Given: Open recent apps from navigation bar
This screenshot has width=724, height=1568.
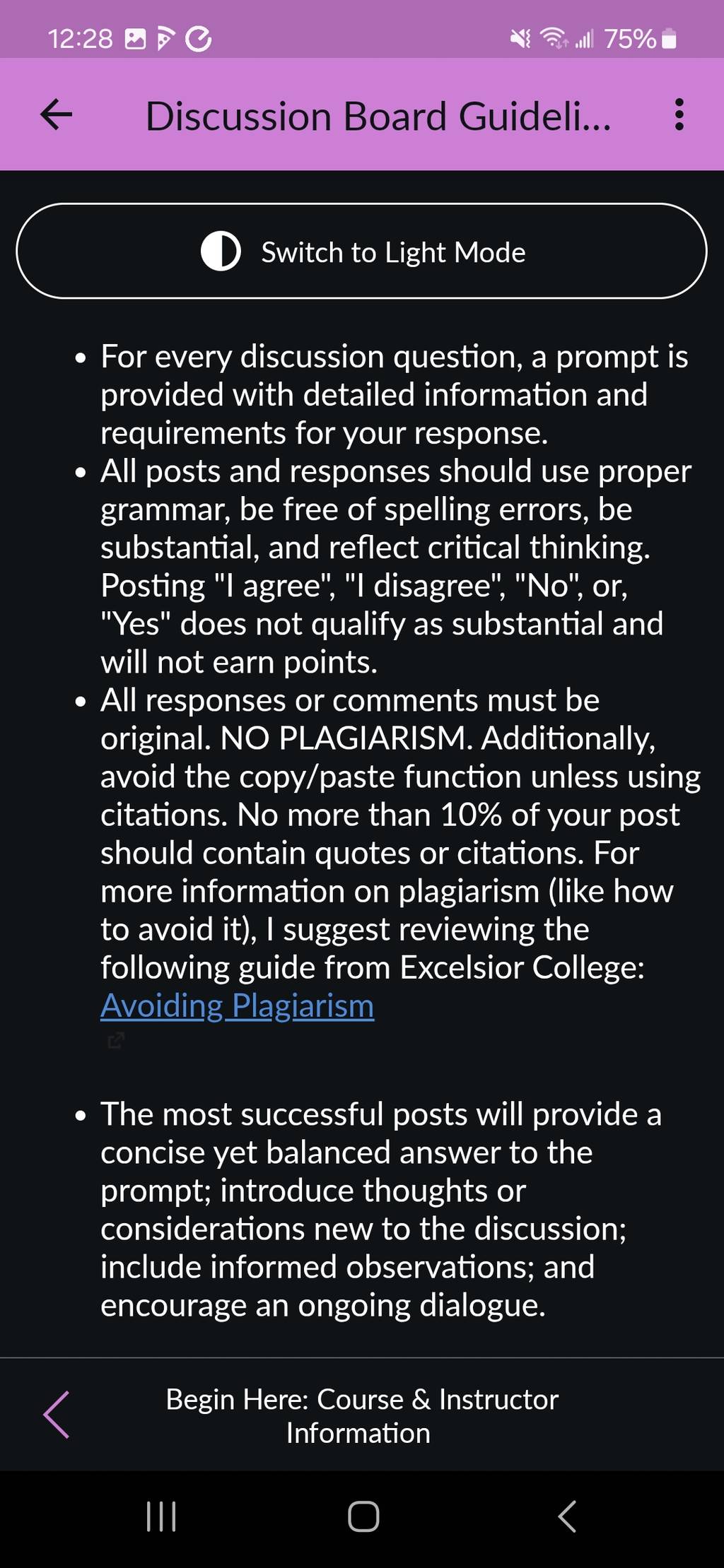Looking at the screenshot, I should [160, 1516].
